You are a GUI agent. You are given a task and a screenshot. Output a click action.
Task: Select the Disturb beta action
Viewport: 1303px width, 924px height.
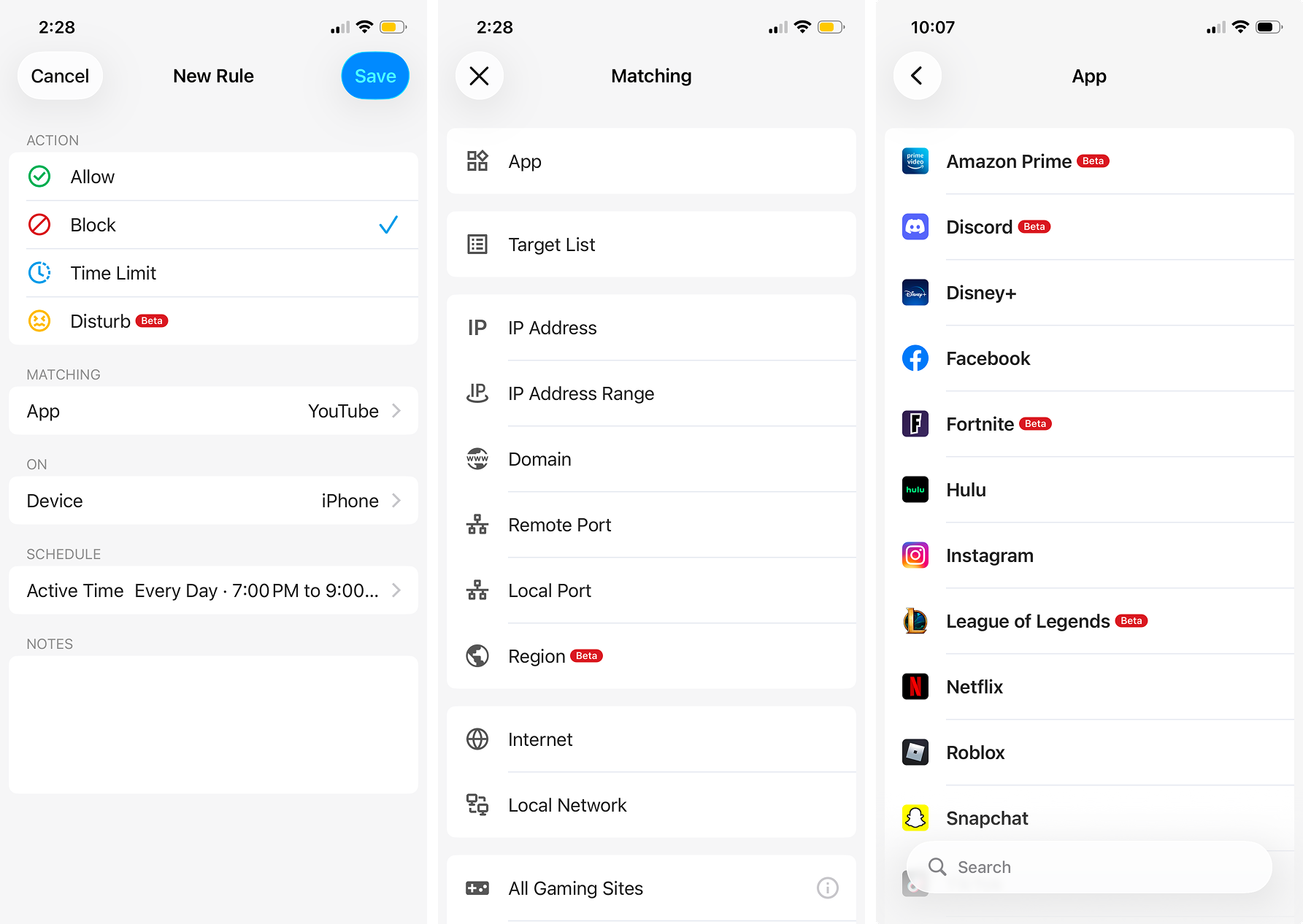(213, 321)
